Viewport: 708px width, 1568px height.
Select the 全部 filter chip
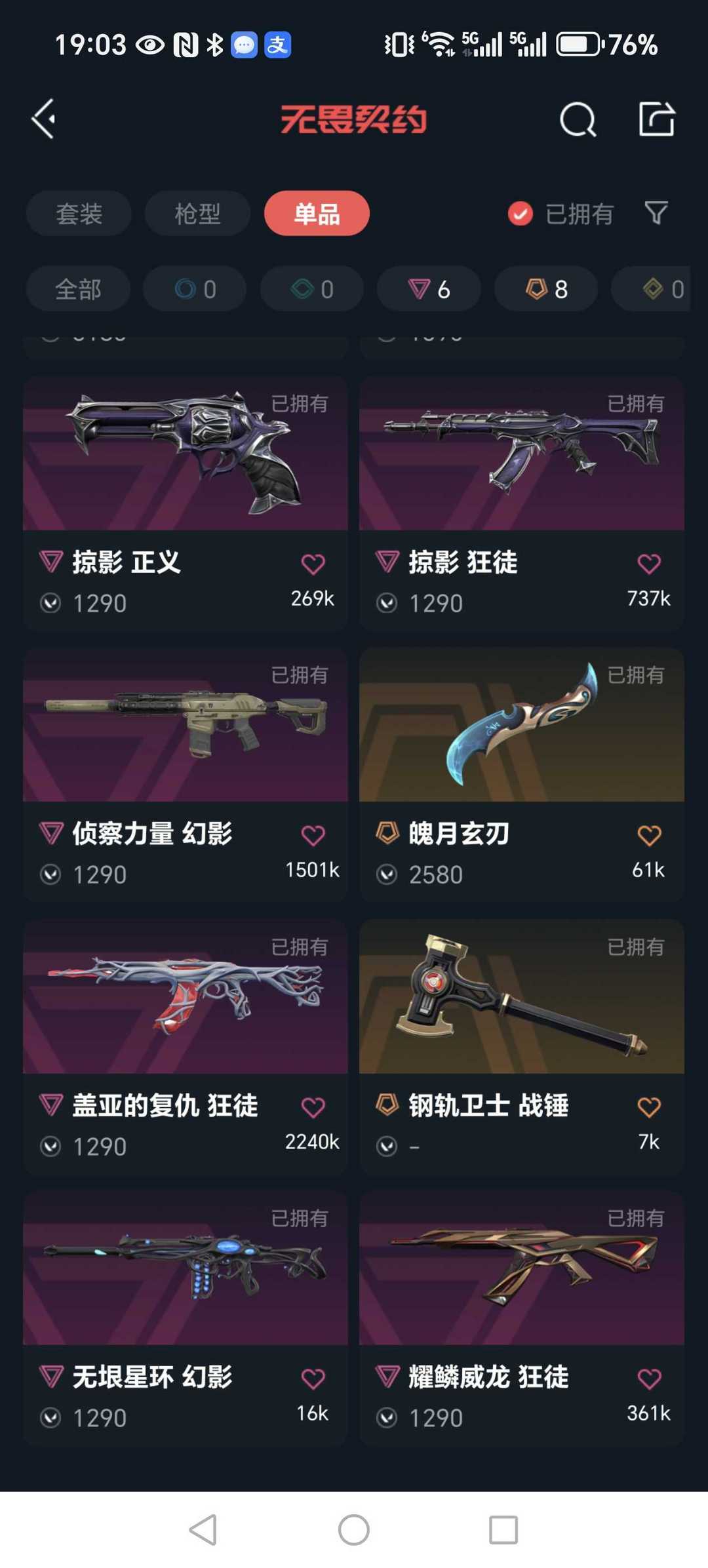pyautogui.click(x=78, y=289)
